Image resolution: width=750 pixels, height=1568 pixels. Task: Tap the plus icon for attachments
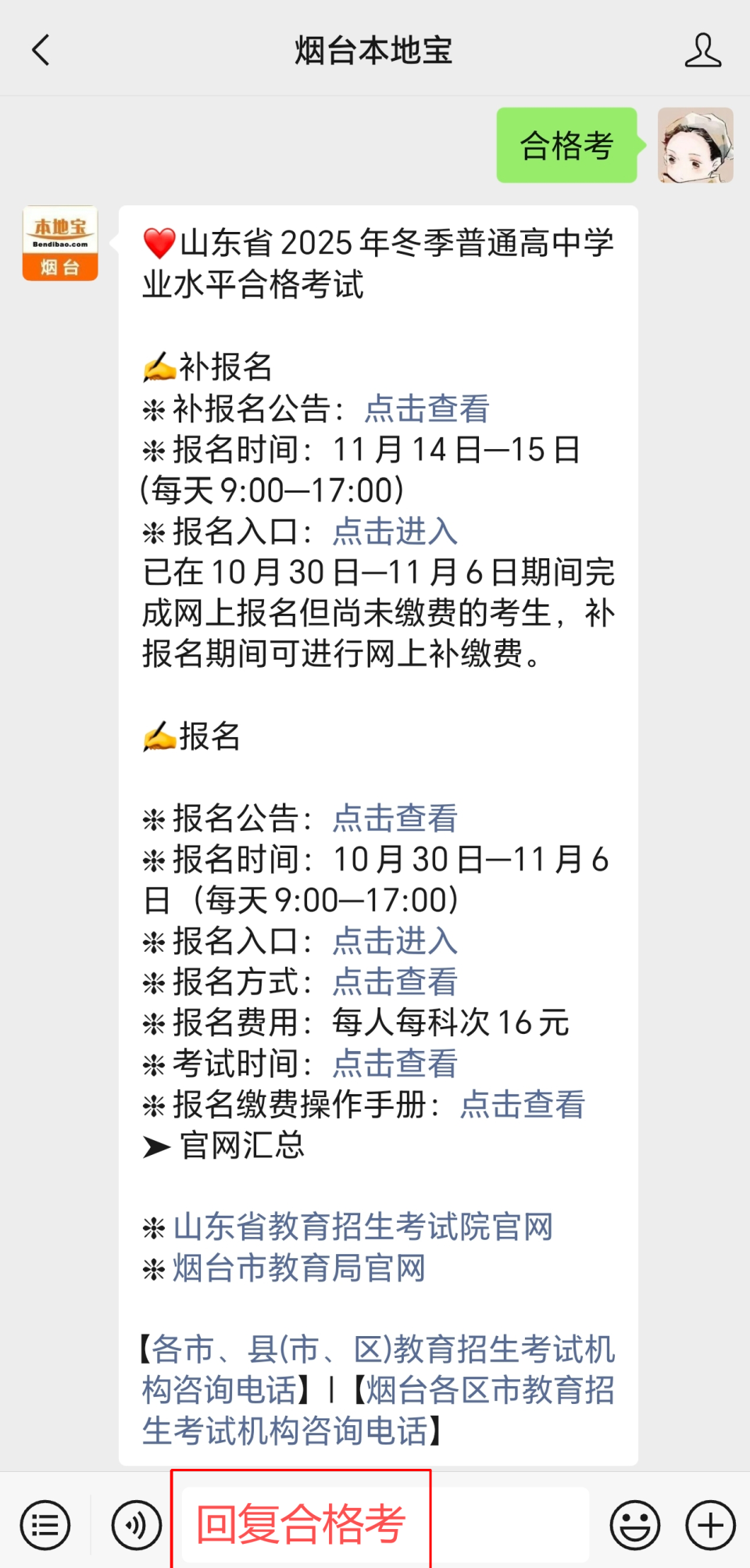(x=707, y=1524)
